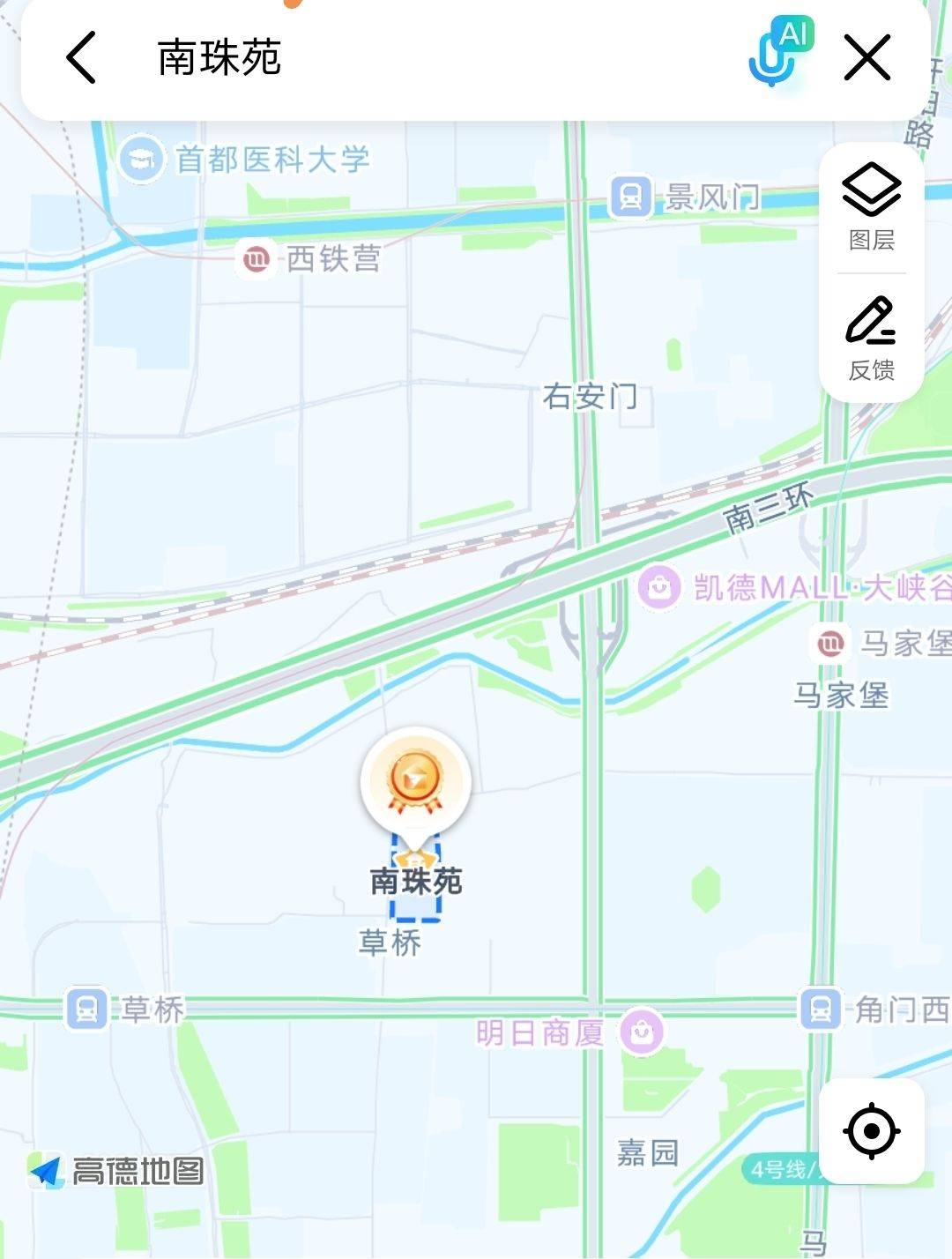Open 反馈 to report a map issue
This screenshot has width=952, height=1259.
point(871,338)
